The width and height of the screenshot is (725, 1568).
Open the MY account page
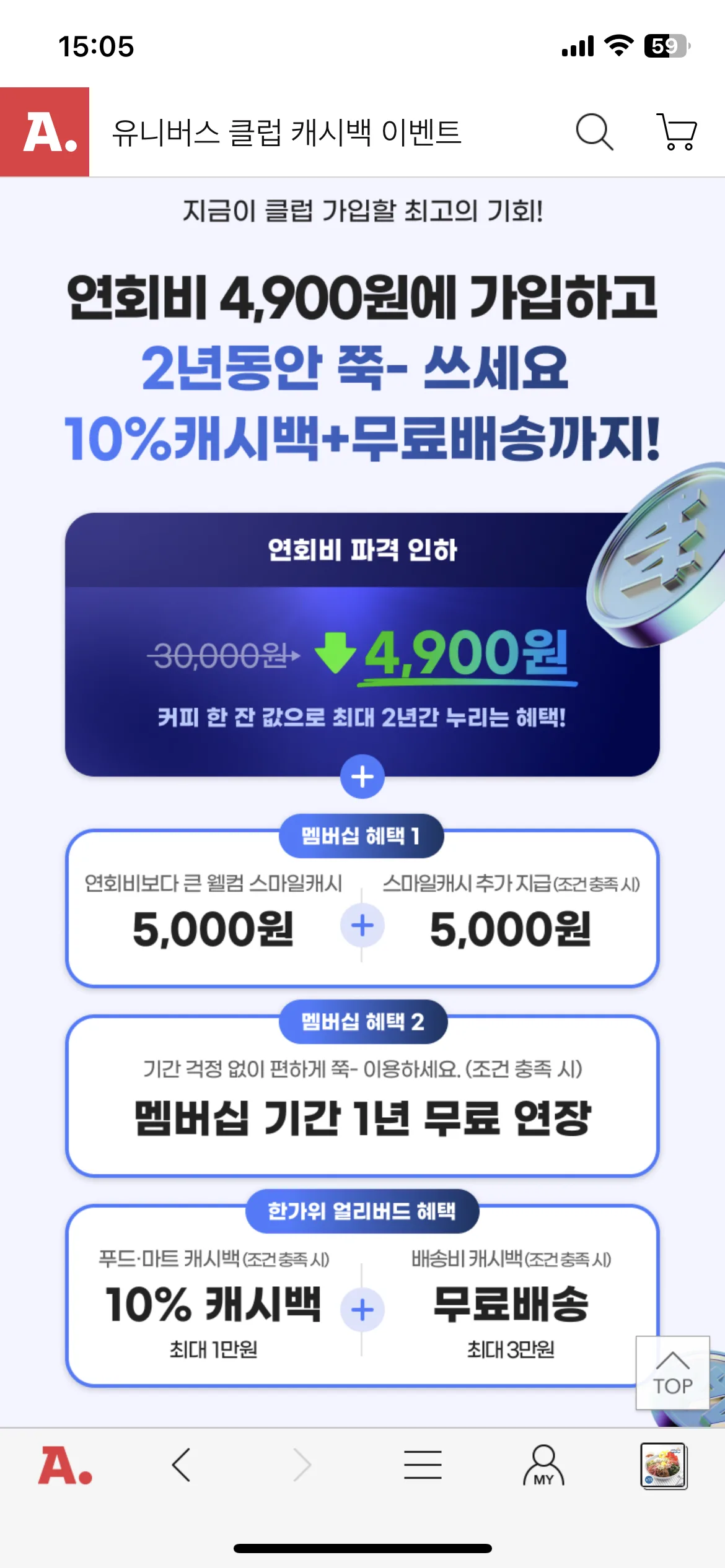point(543,1466)
